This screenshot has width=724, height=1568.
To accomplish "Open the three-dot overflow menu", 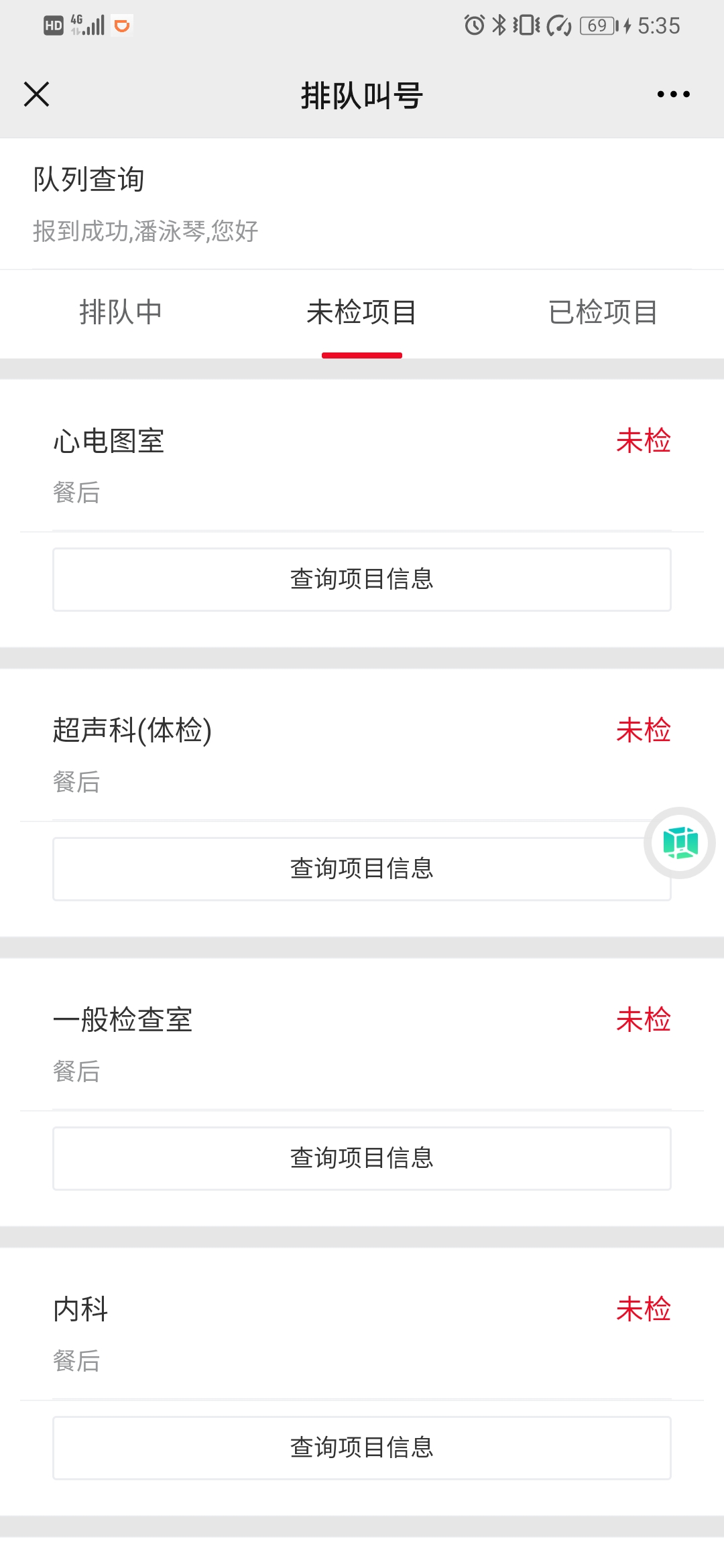I will (x=673, y=94).
